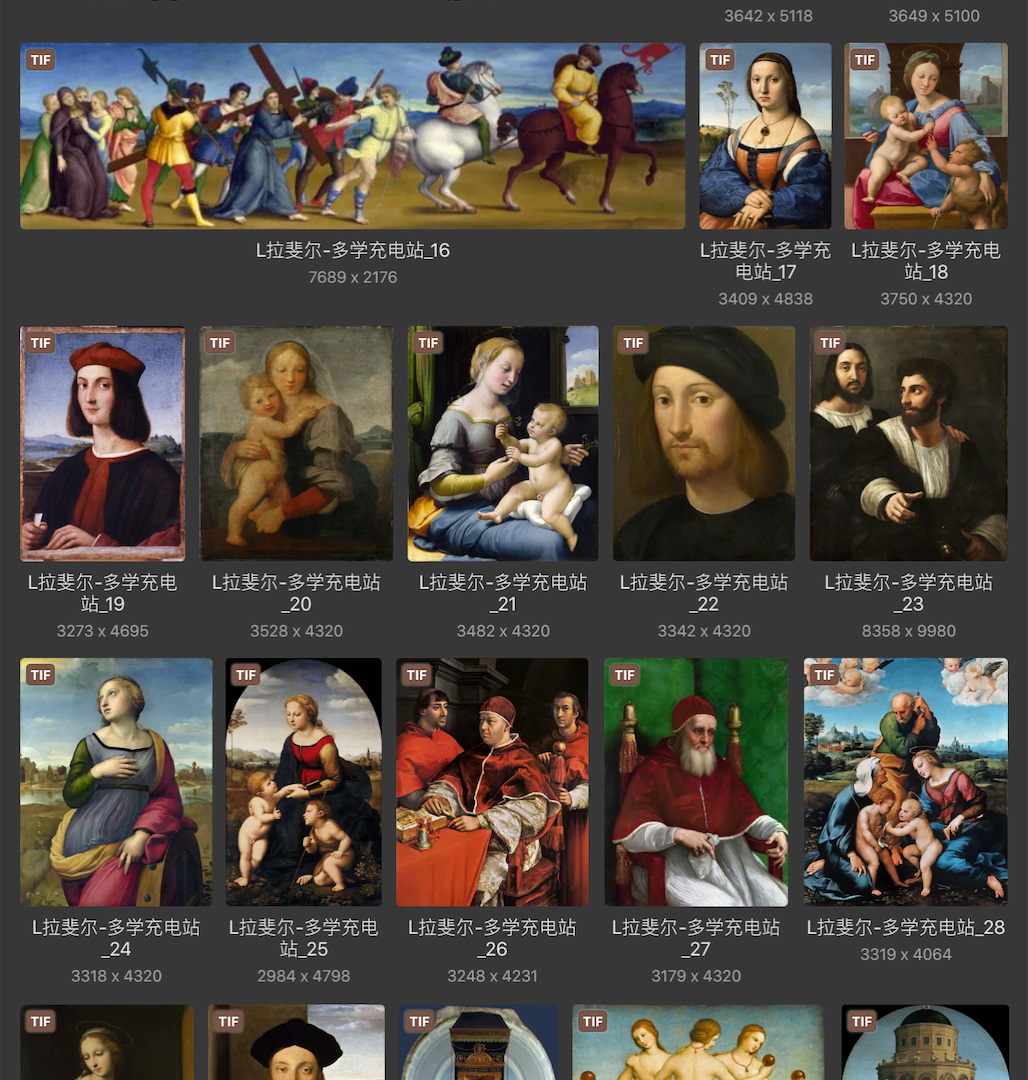Click the TIF badge on the Holy Family thumbnail_28
Viewport: 1028px width, 1080px height.
(823, 675)
